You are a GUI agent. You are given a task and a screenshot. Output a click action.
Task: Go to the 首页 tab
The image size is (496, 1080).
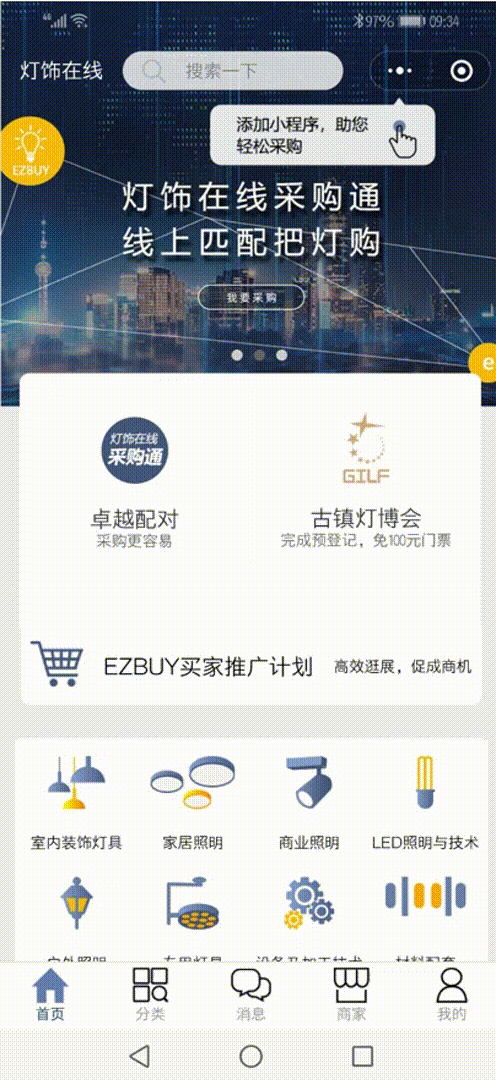tap(50, 995)
